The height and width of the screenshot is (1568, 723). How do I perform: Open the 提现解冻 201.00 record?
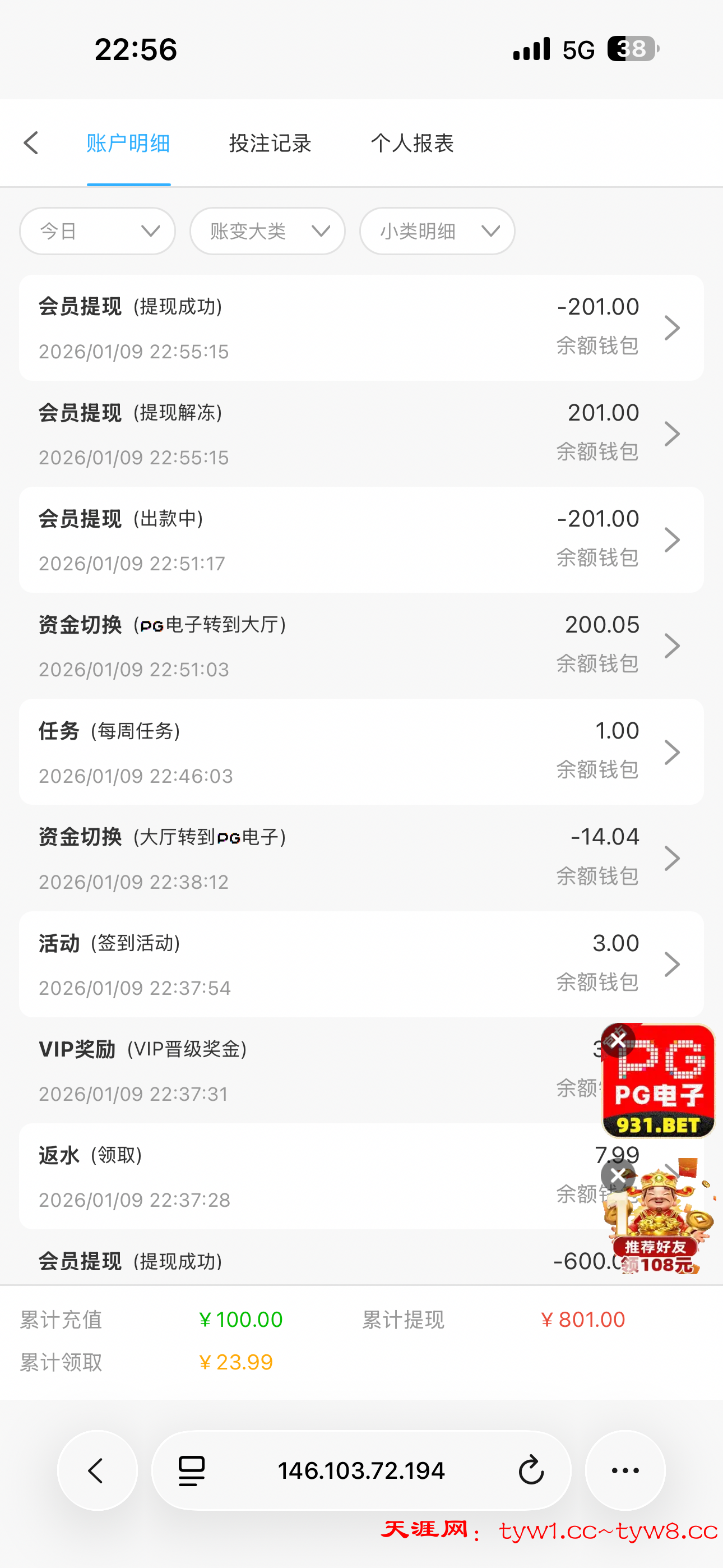[x=361, y=434]
